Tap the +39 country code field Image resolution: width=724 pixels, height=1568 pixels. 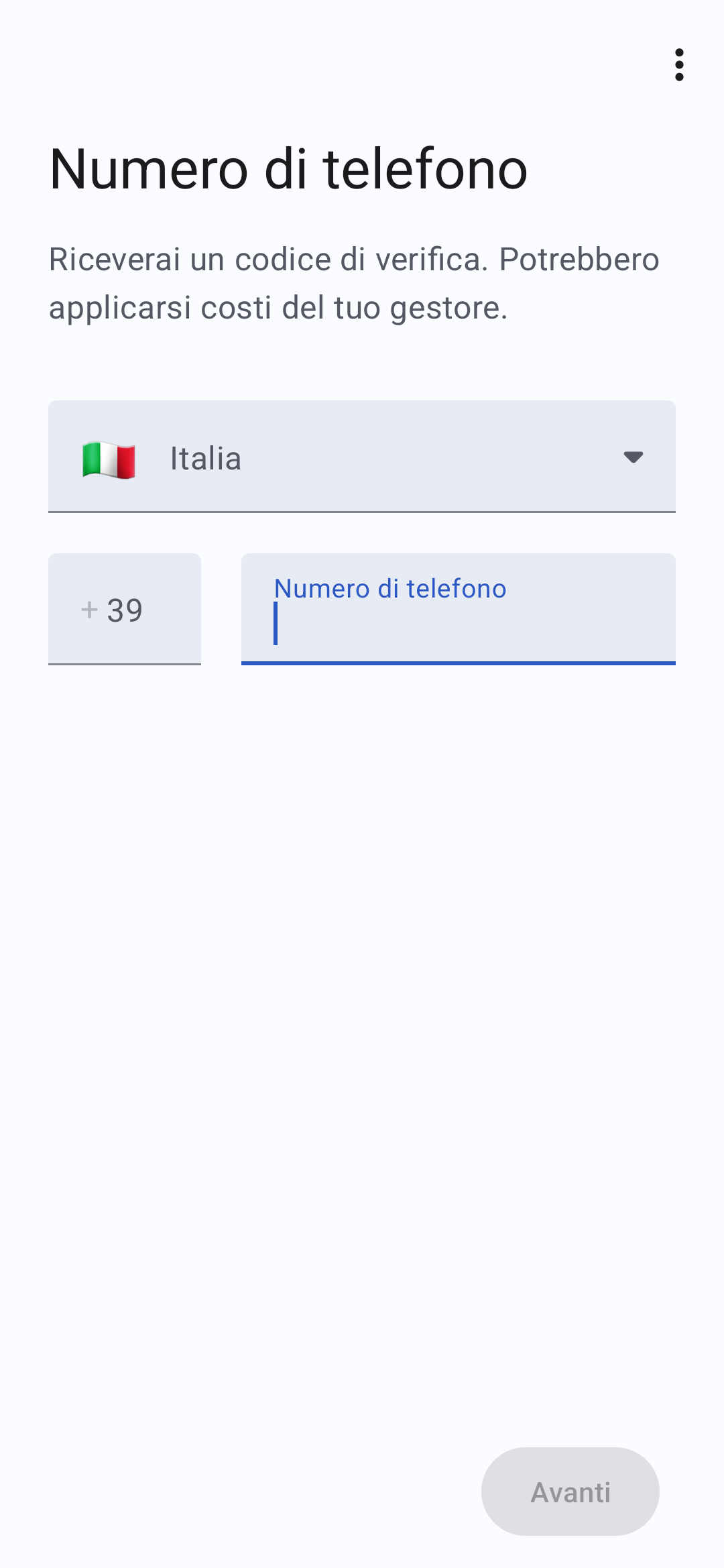coord(125,609)
